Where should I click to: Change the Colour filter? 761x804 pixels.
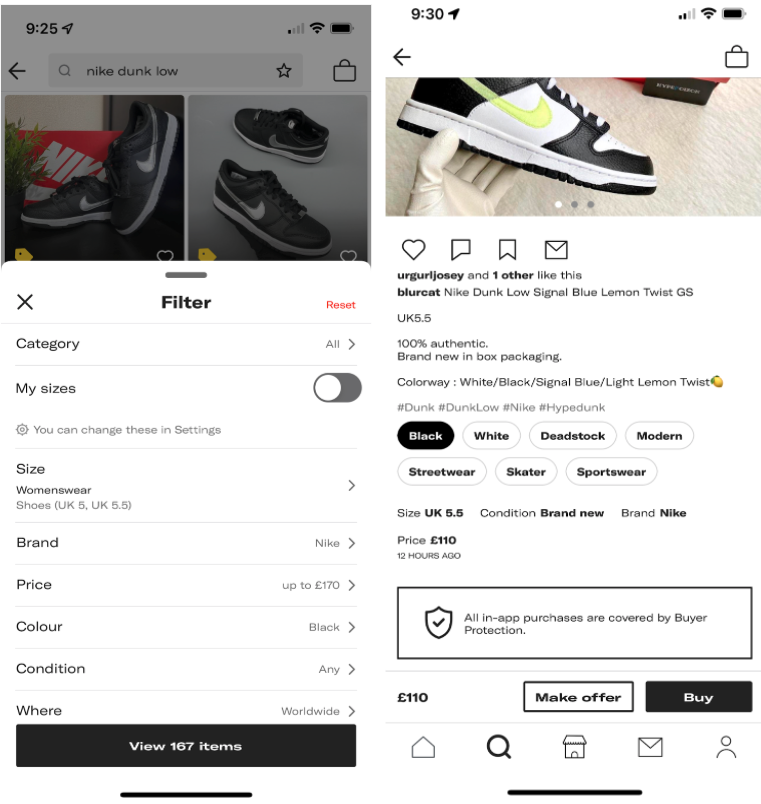pos(185,627)
